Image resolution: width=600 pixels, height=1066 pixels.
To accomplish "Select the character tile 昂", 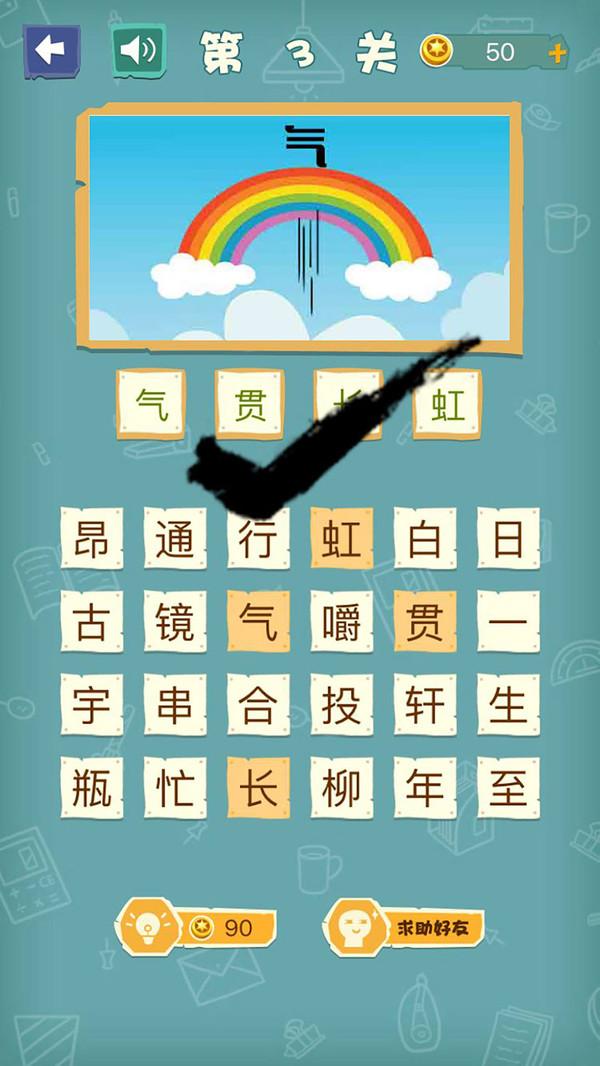I will 92,539.
